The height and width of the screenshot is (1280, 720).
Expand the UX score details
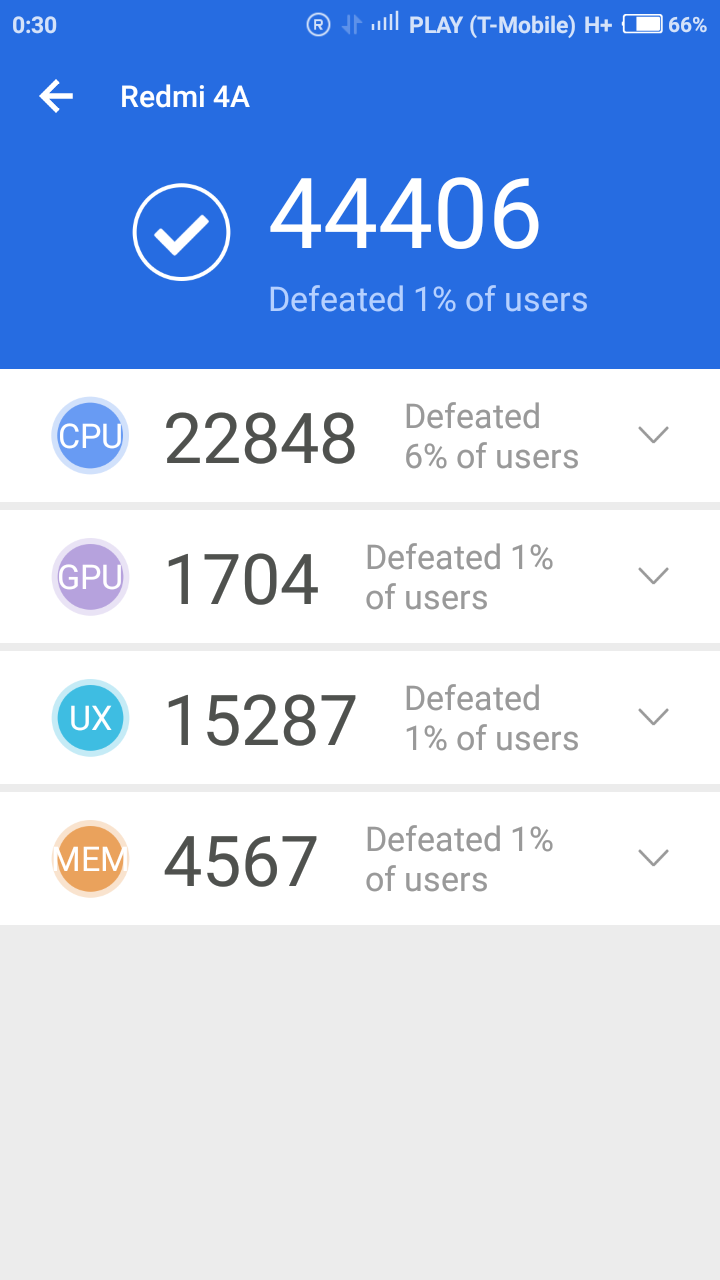(653, 717)
